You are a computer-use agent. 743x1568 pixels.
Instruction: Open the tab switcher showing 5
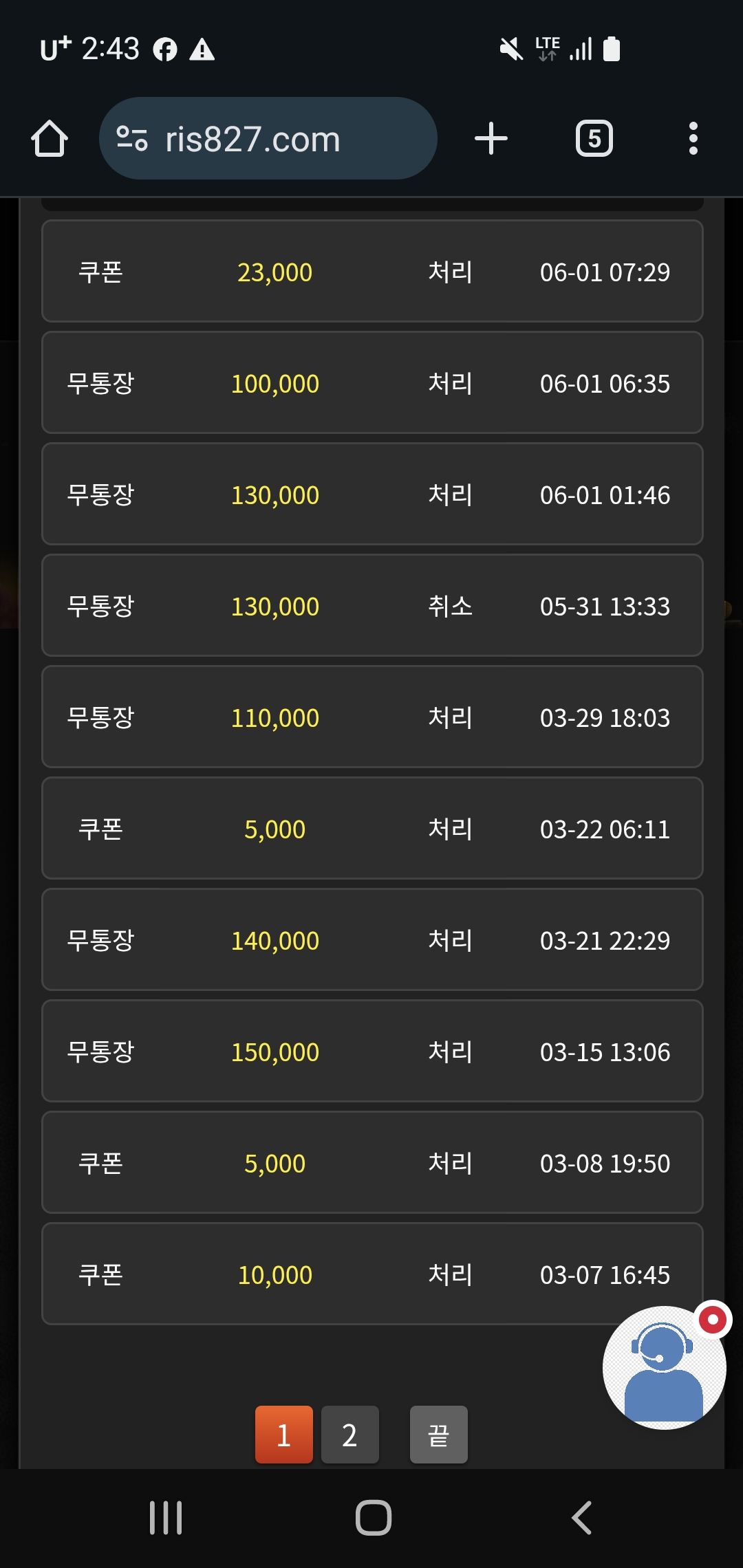pyautogui.click(x=594, y=138)
